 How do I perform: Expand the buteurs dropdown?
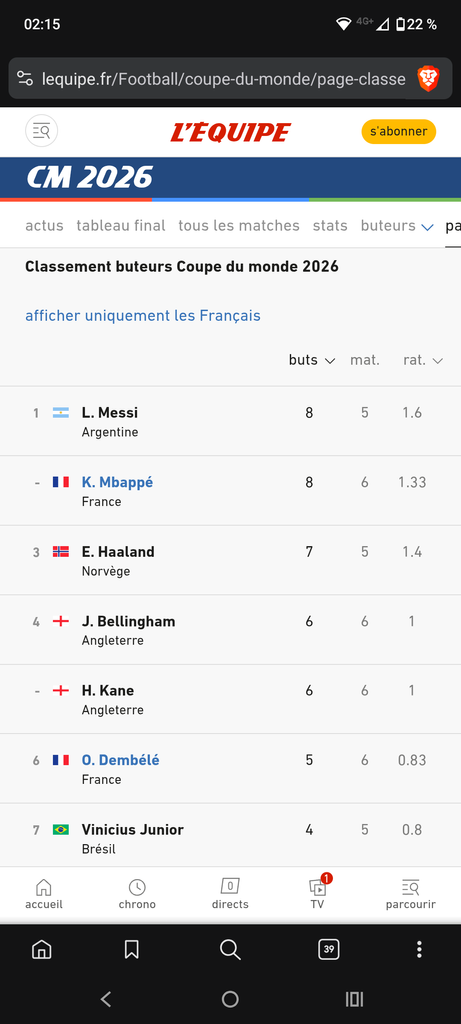point(397,226)
